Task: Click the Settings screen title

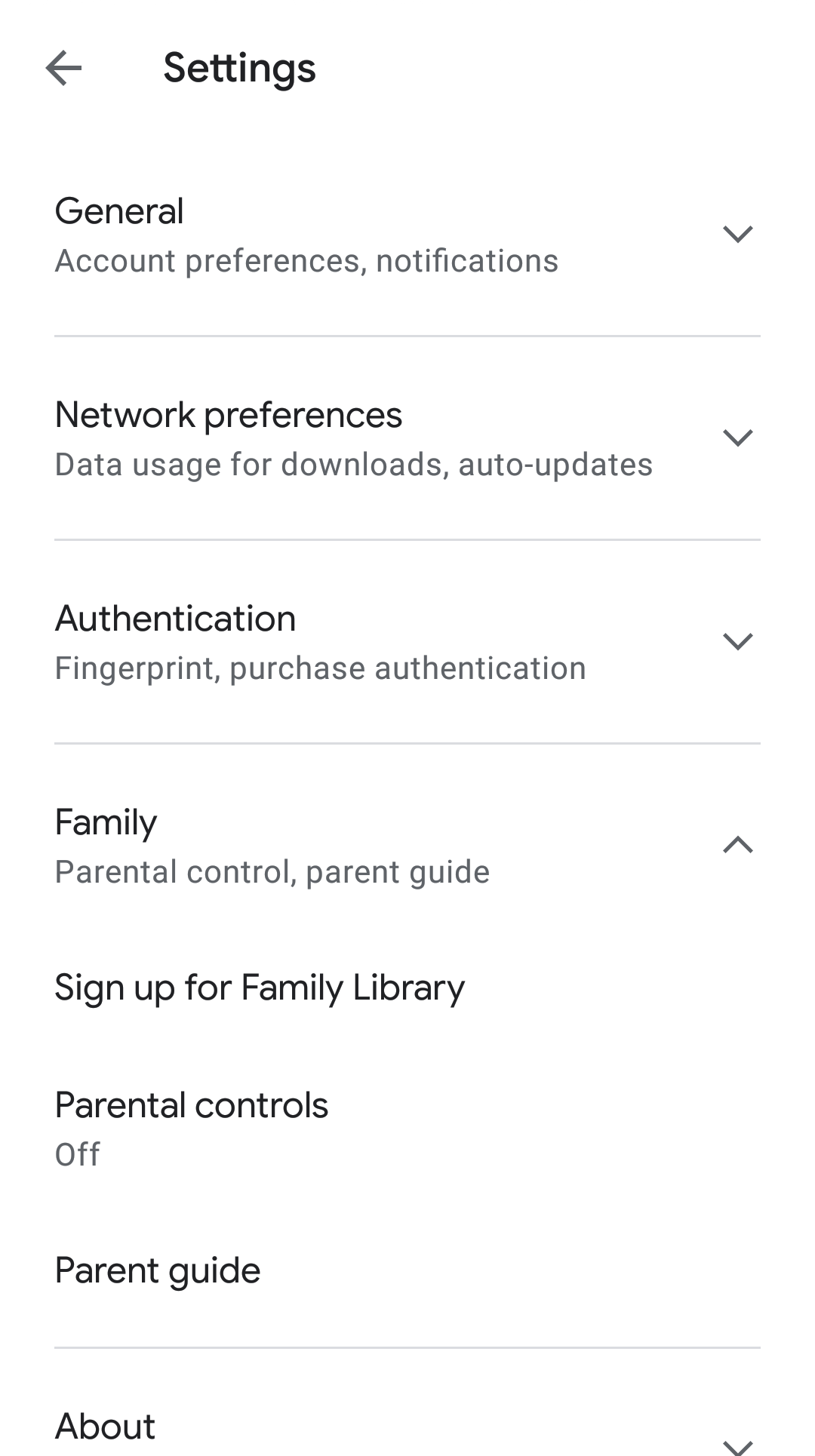Action: 239,68
